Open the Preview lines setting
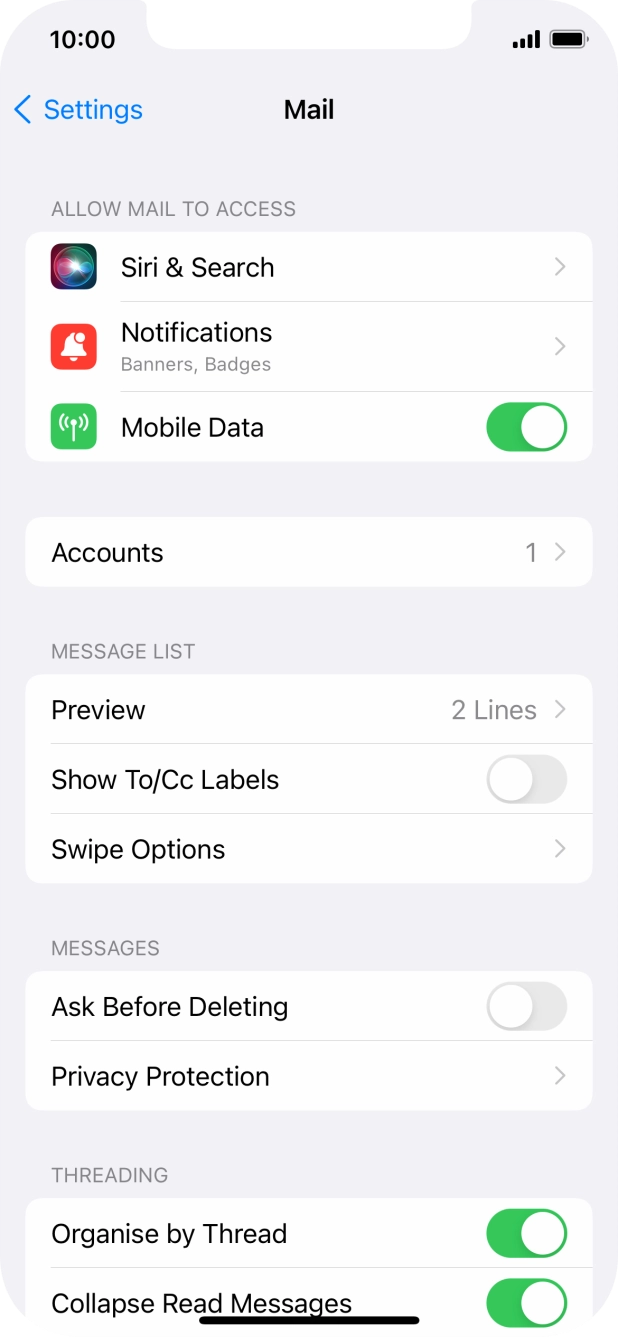This screenshot has height=1337, width=618. pyautogui.click(x=308, y=710)
